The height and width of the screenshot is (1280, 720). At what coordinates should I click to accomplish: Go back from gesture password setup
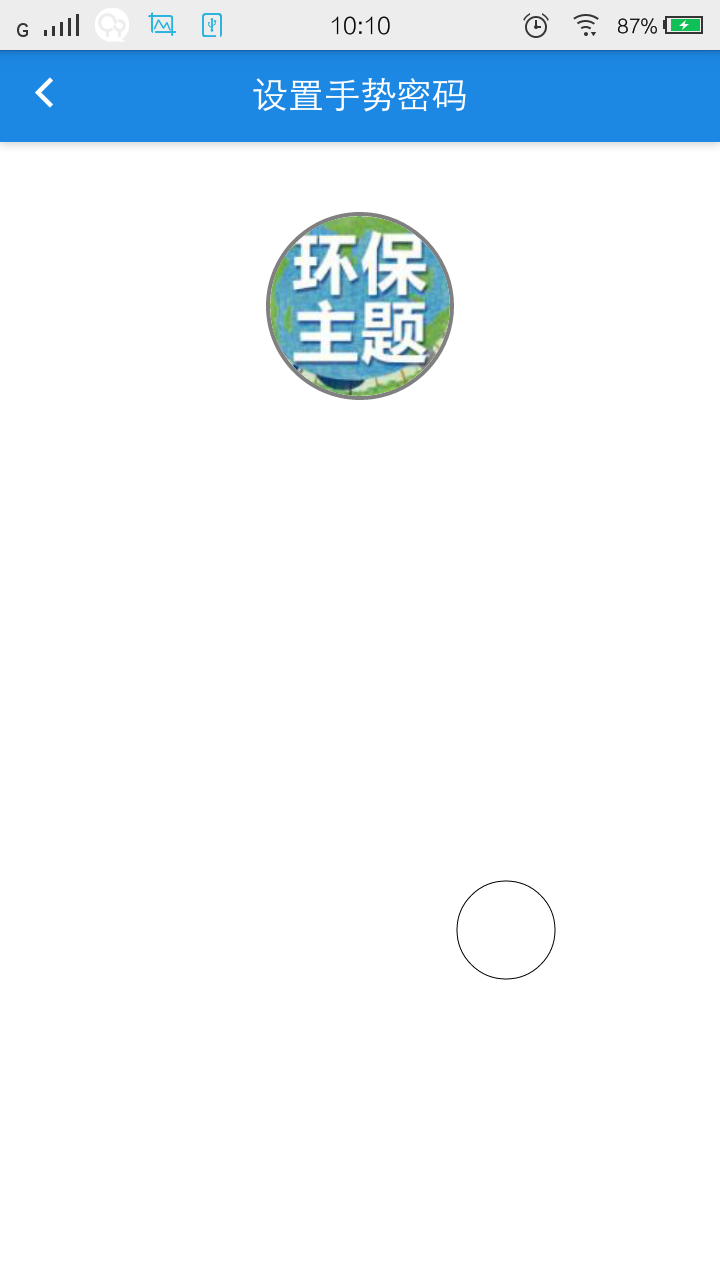[44, 93]
